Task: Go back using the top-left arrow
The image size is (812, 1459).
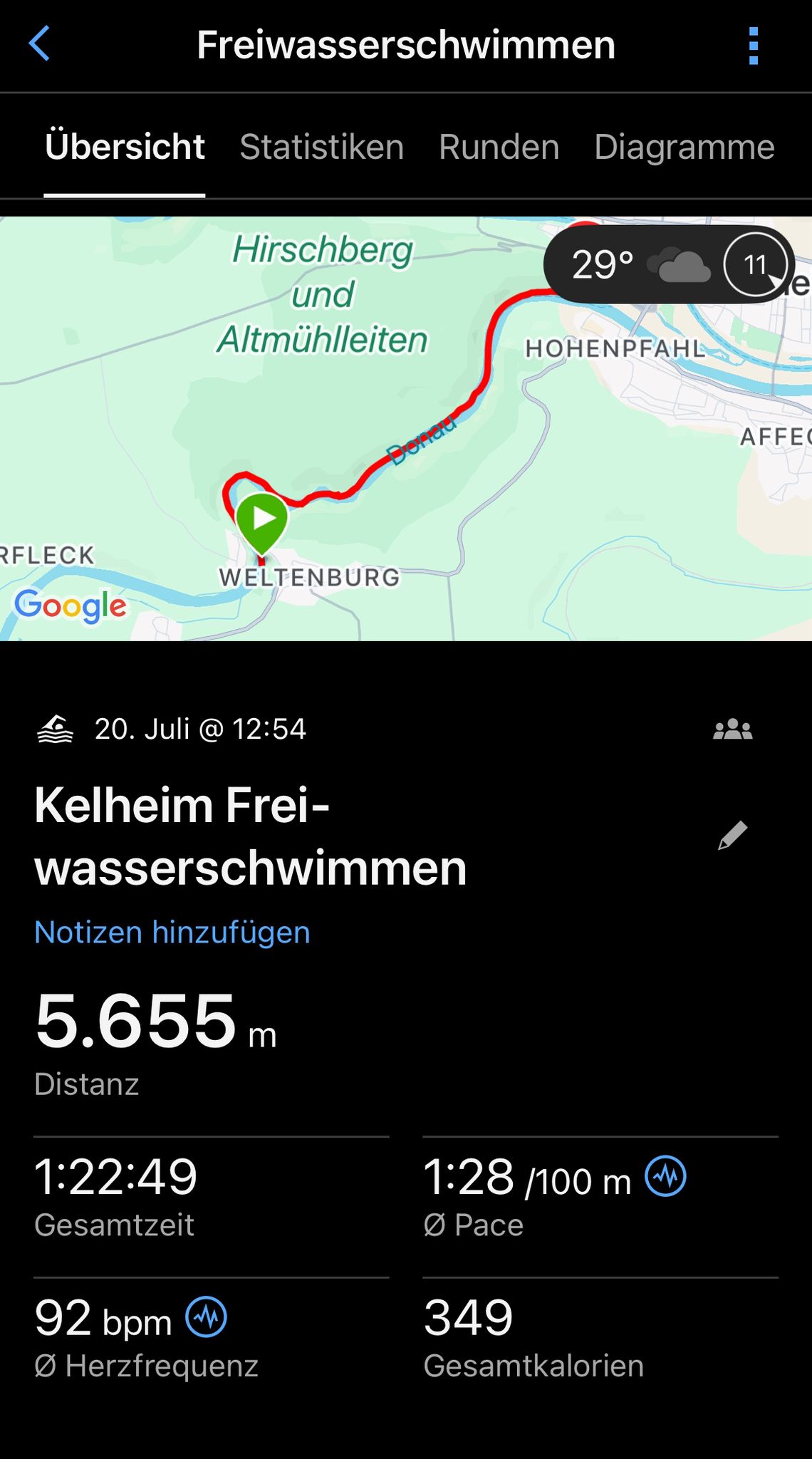Action: coord(40,44)
